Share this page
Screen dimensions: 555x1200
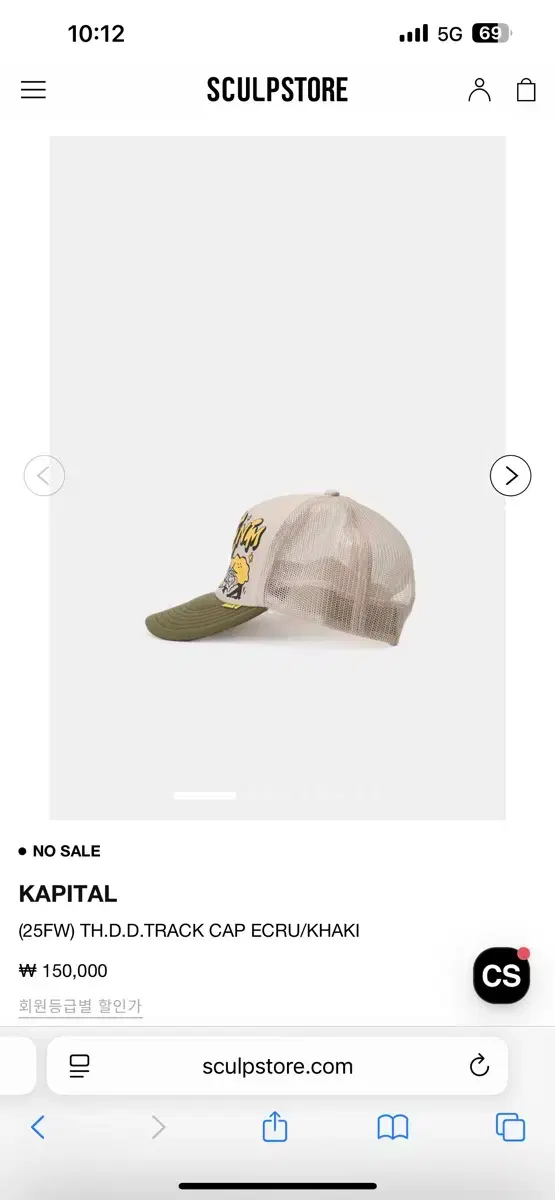tap(275, 1127)
